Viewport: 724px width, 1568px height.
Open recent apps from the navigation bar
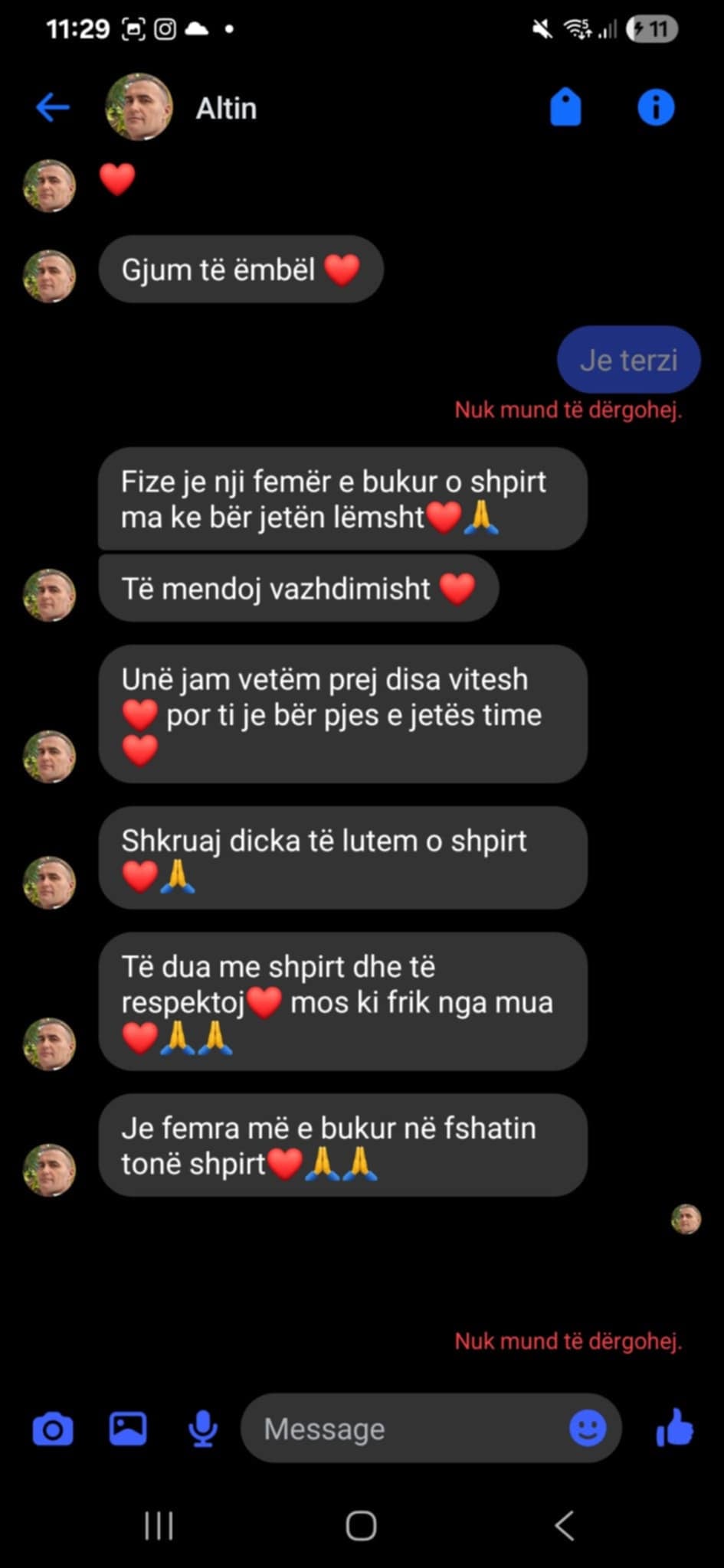[159, 1525]
